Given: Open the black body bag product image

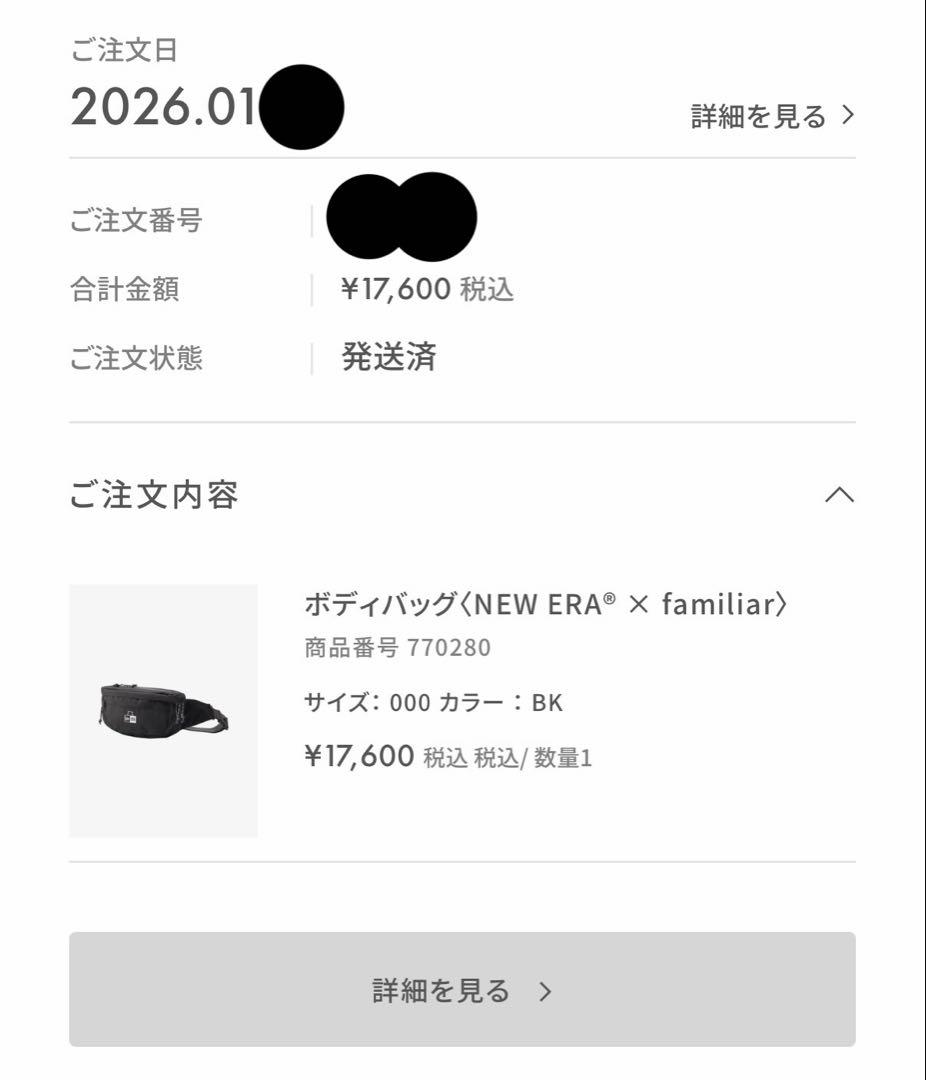Looking at the screenshot, I should click(x=163, y=711).
